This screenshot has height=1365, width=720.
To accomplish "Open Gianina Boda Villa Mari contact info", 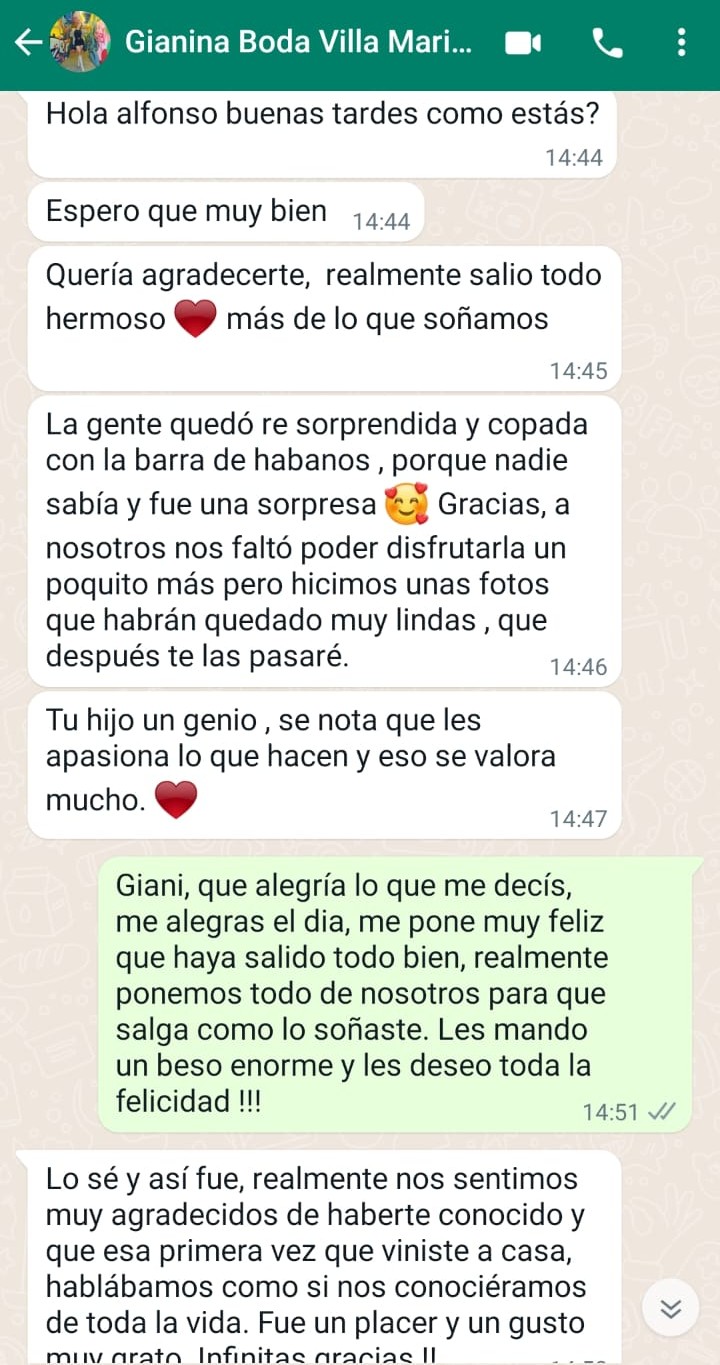I will 299,42.
